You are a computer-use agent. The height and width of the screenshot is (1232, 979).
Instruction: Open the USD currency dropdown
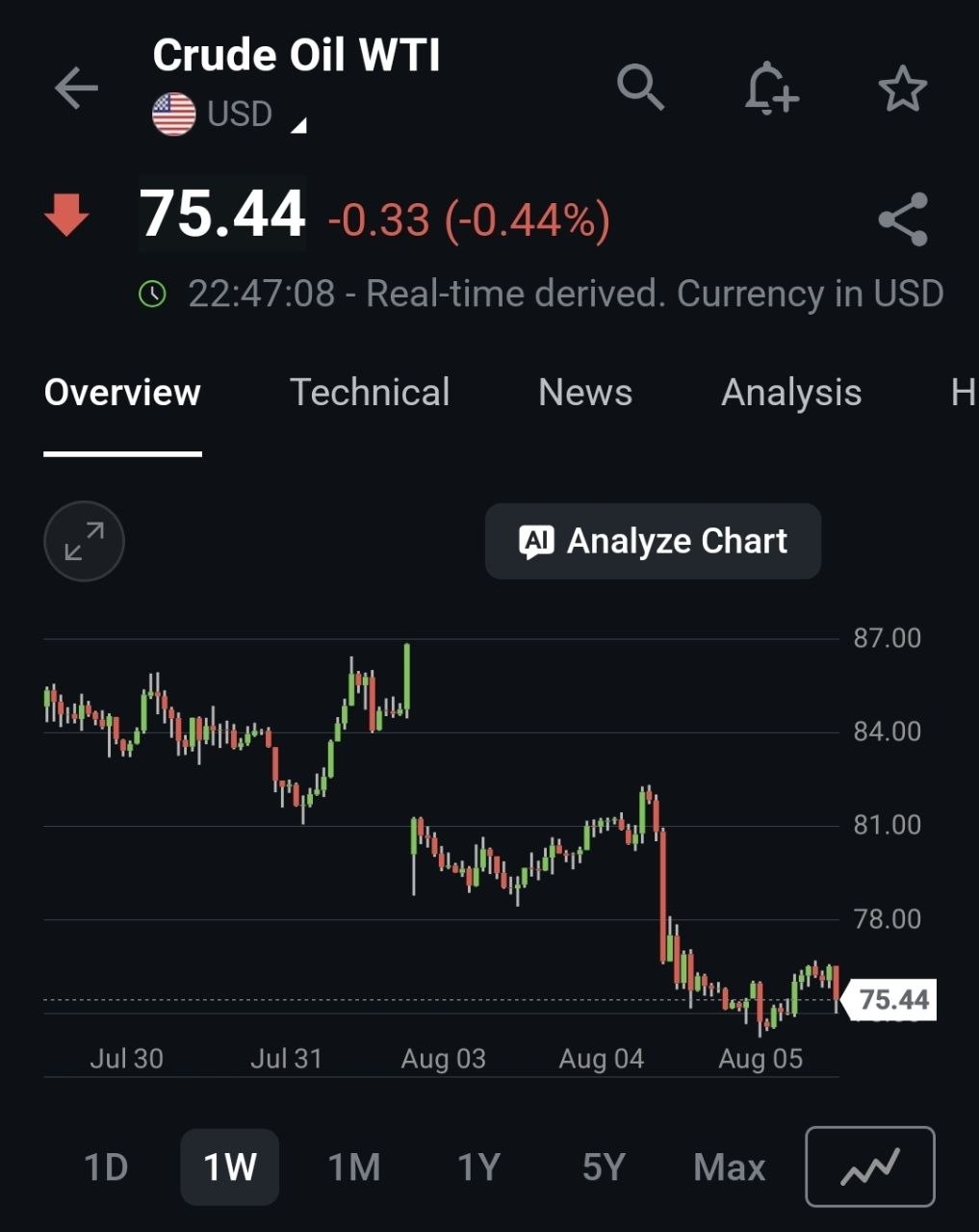[x=230, y=115]
